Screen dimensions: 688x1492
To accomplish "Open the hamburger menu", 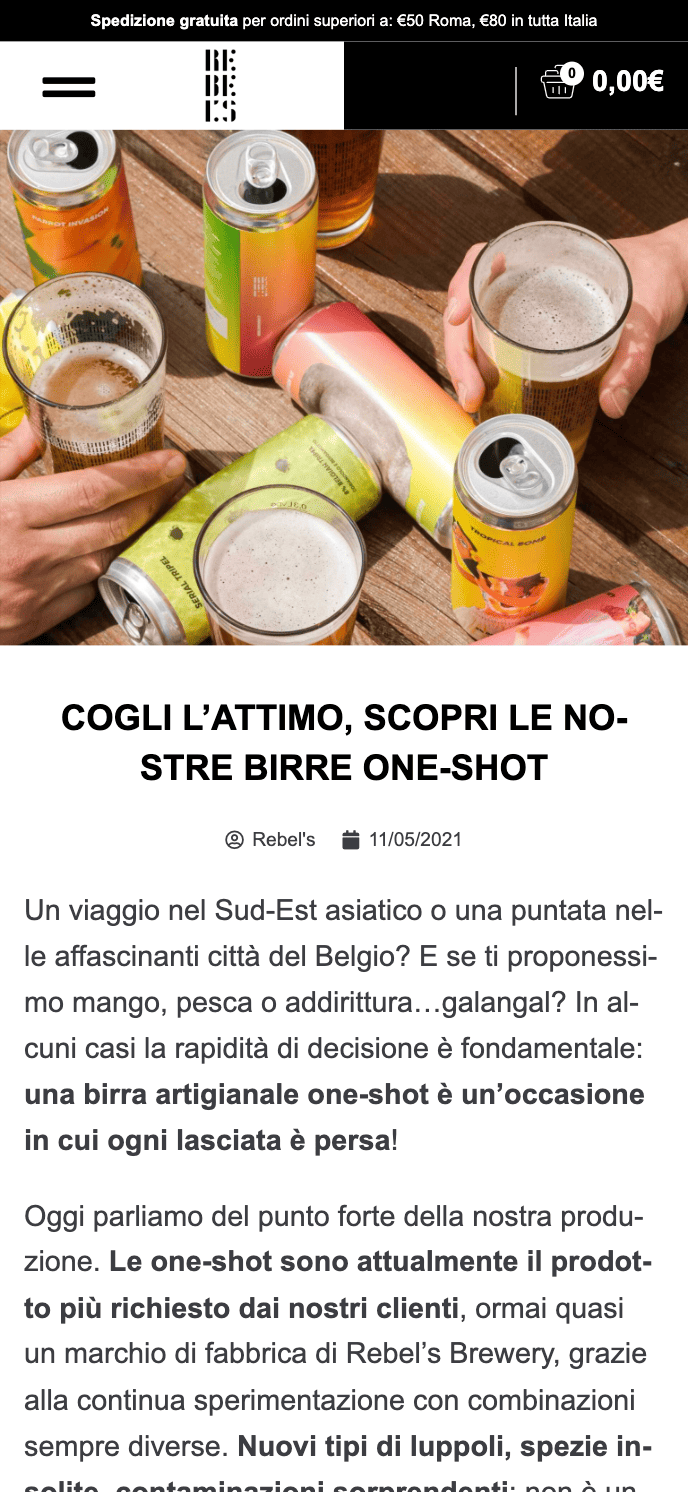I will click(x=69, y=87).
